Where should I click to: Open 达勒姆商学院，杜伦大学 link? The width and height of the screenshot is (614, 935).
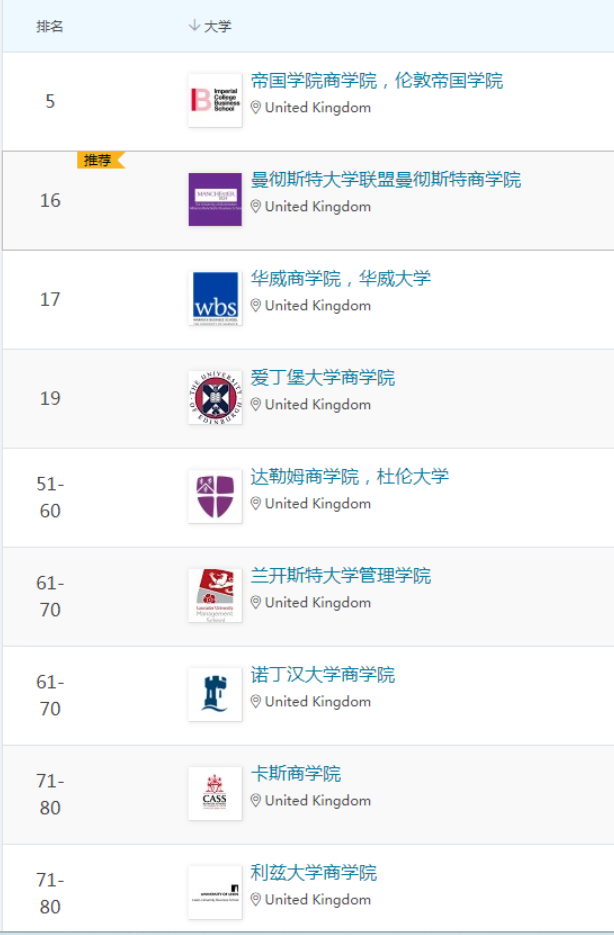349,477
